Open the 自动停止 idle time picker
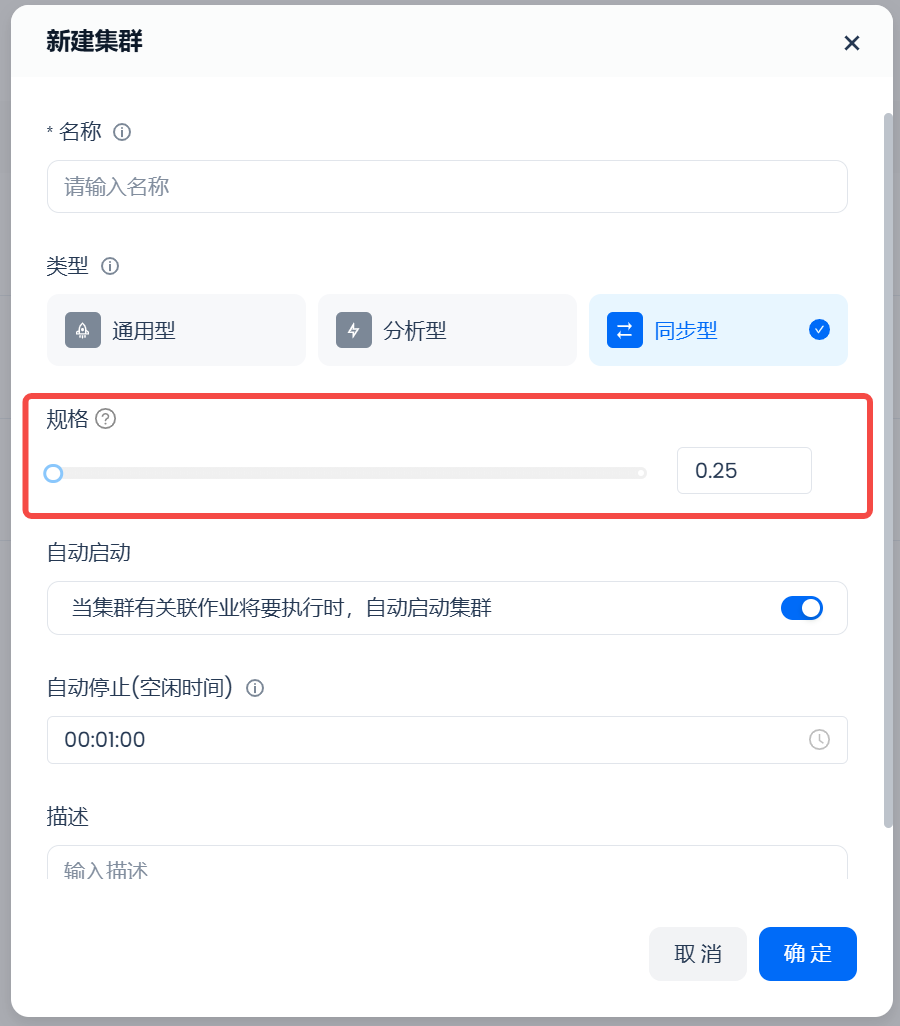 (x=447, y=740)
